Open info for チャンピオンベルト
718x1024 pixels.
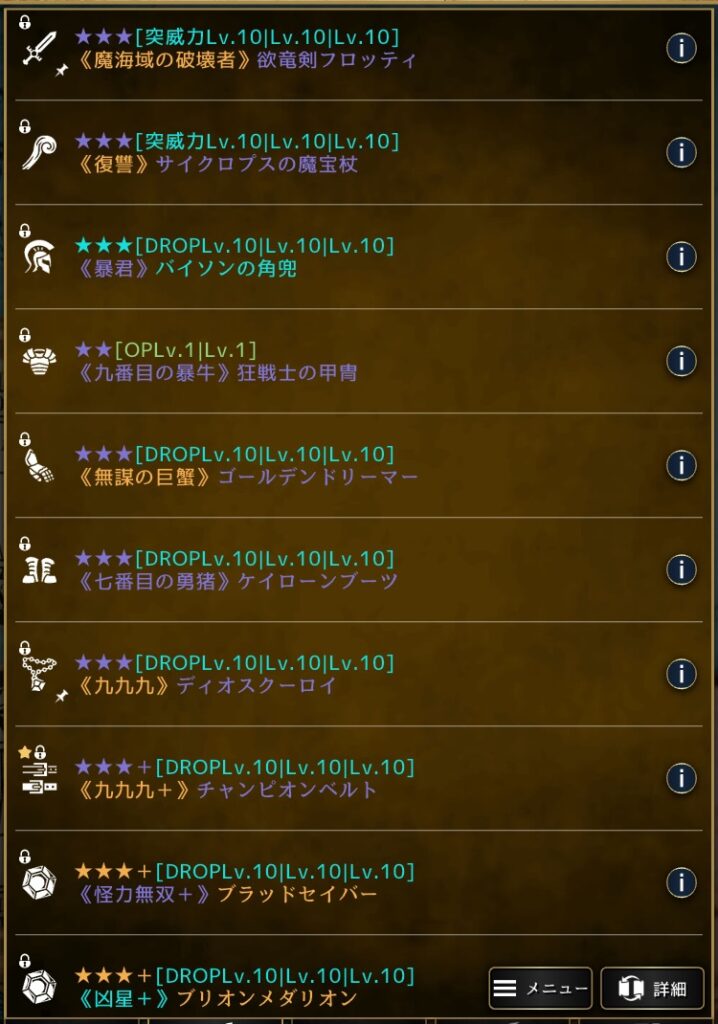[x=681, y=778]
